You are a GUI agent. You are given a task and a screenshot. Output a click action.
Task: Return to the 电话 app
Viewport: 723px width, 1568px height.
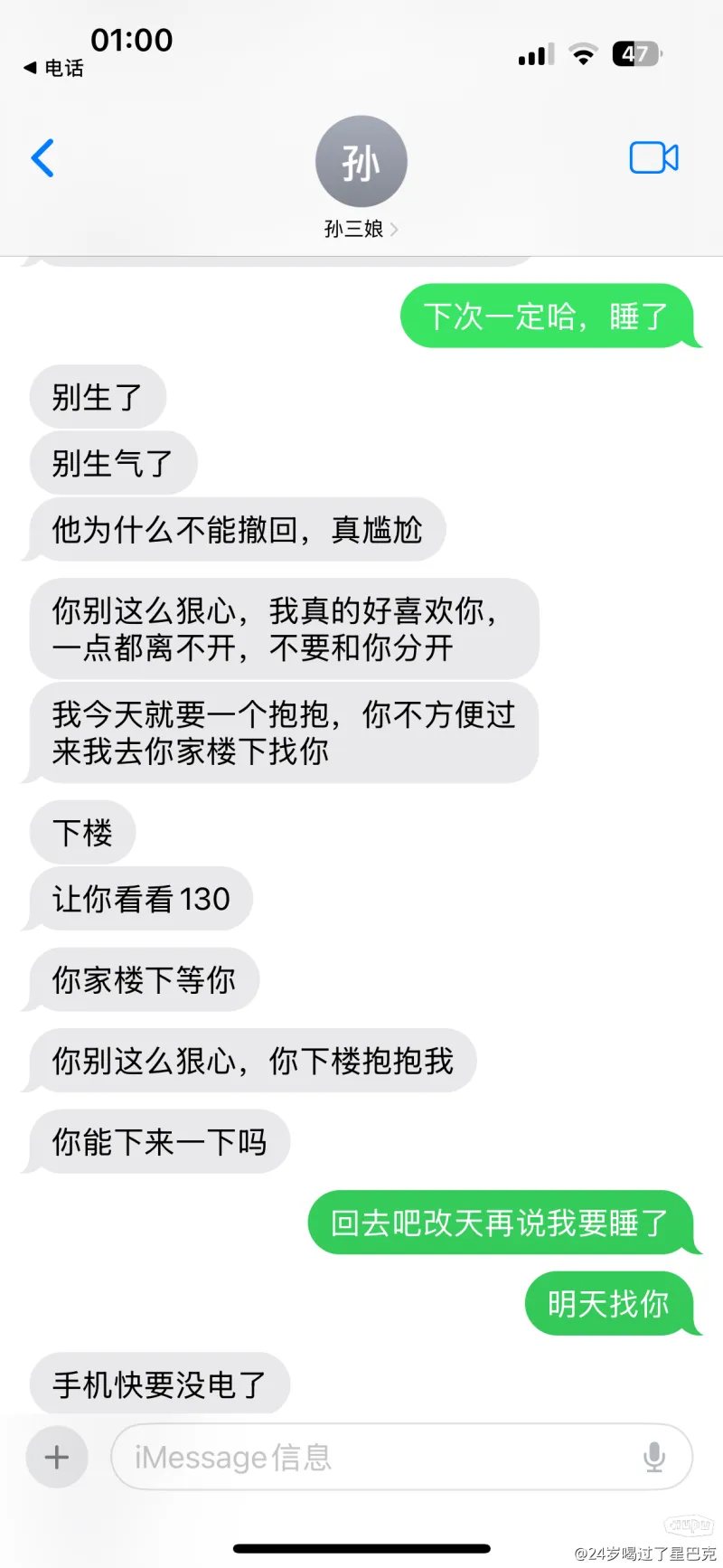tap(53, 68)
